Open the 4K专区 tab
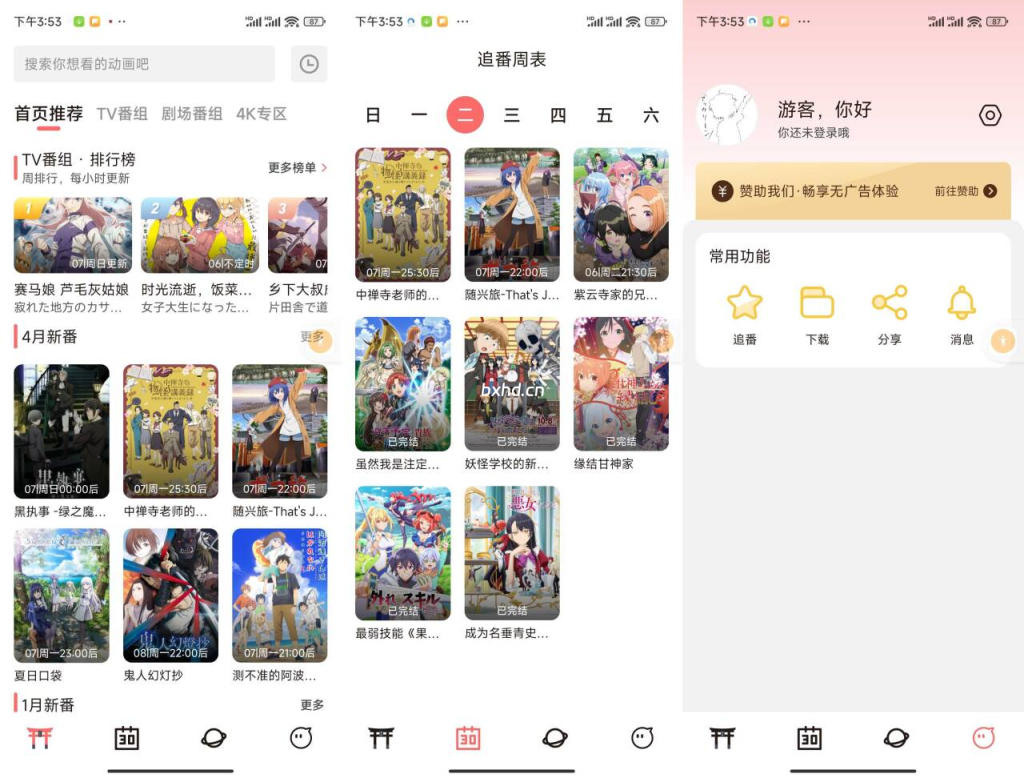Viewport: 1024px width, 778px height. pos(261,114)
